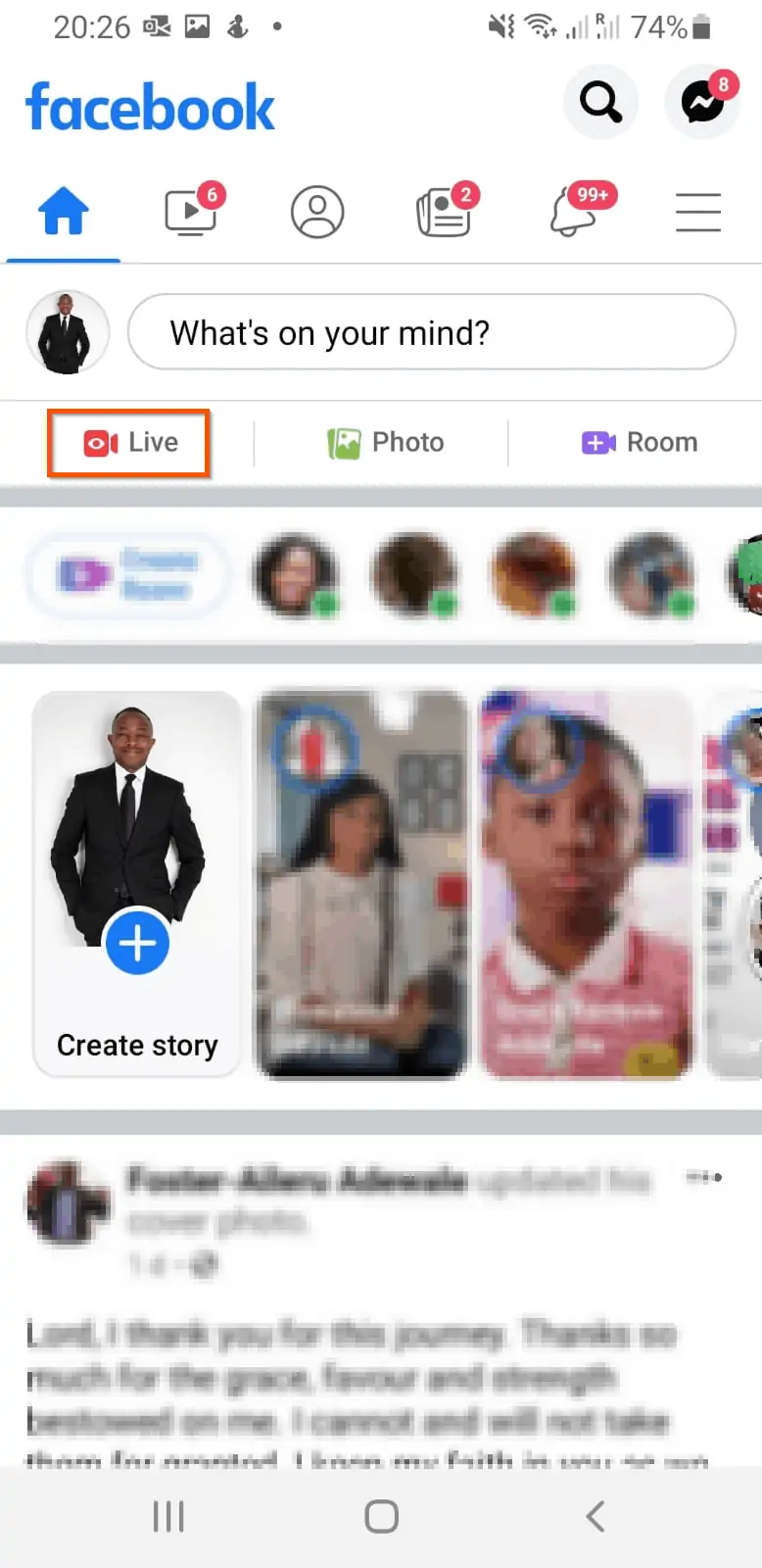Open the post options three-dot menu
Image resolution: width=762 pixels, height=1568 pixels.
(x=705, y=1176)
